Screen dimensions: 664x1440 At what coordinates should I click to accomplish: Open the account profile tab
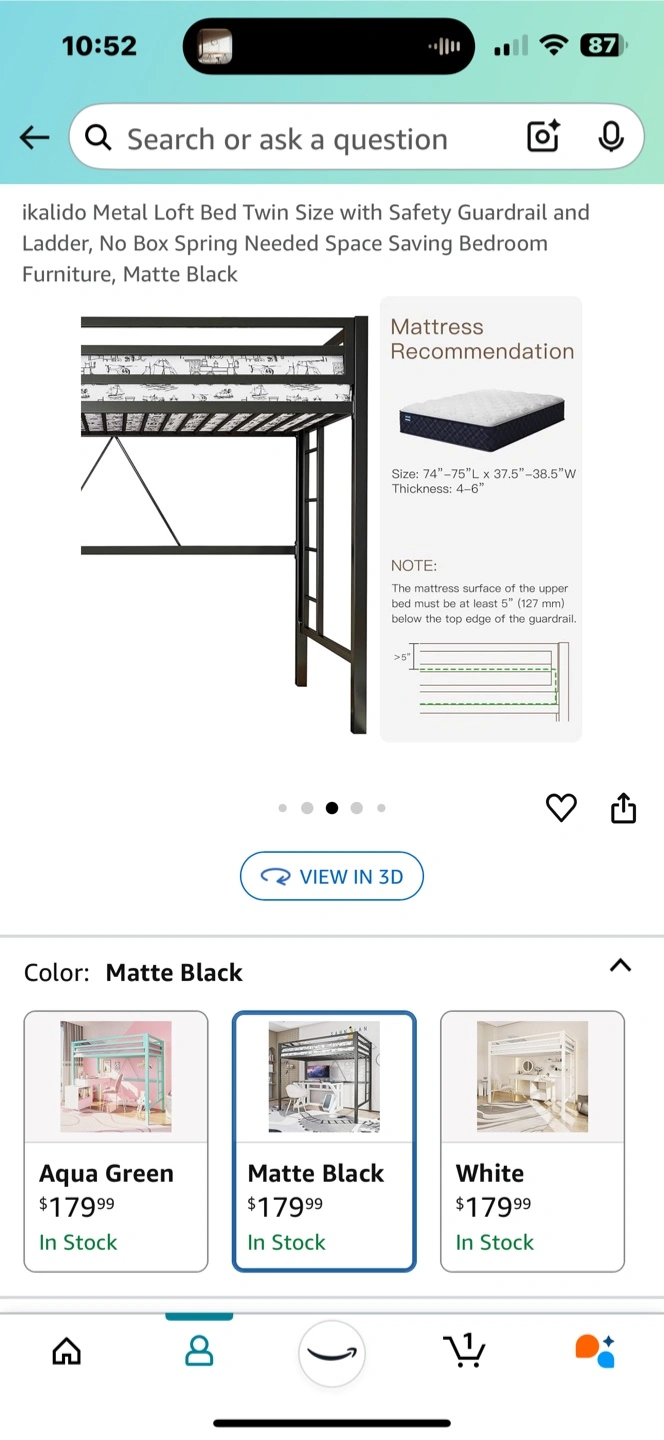tap(199, 1352)
